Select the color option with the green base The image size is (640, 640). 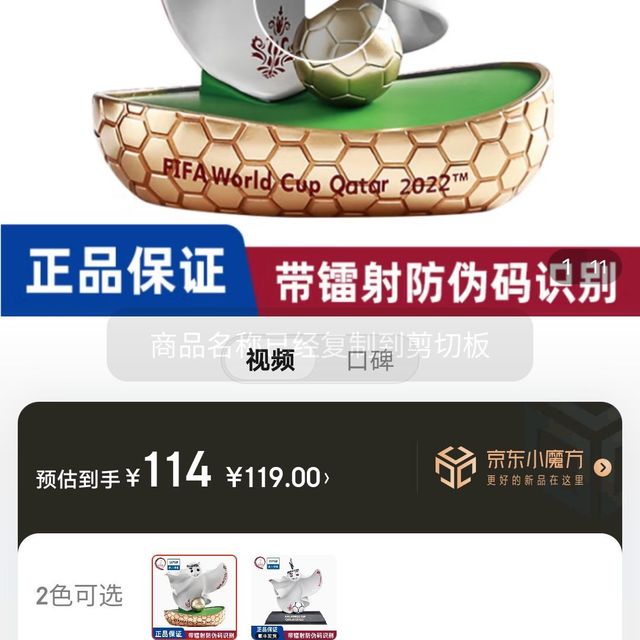pyautogui.click(x=194, y=596)
